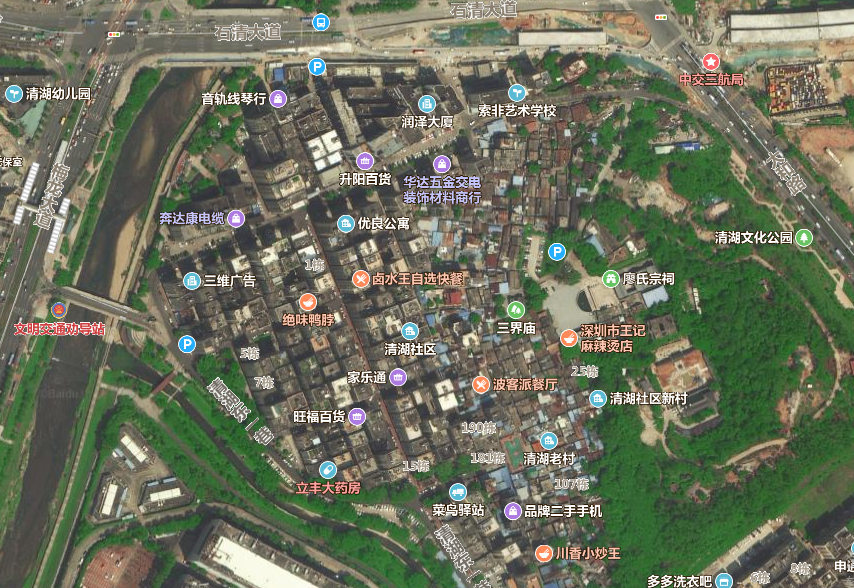Screen dimensions: 854x588
Task: Select the 清湖社区 marker
Action: tap(409, 331)
